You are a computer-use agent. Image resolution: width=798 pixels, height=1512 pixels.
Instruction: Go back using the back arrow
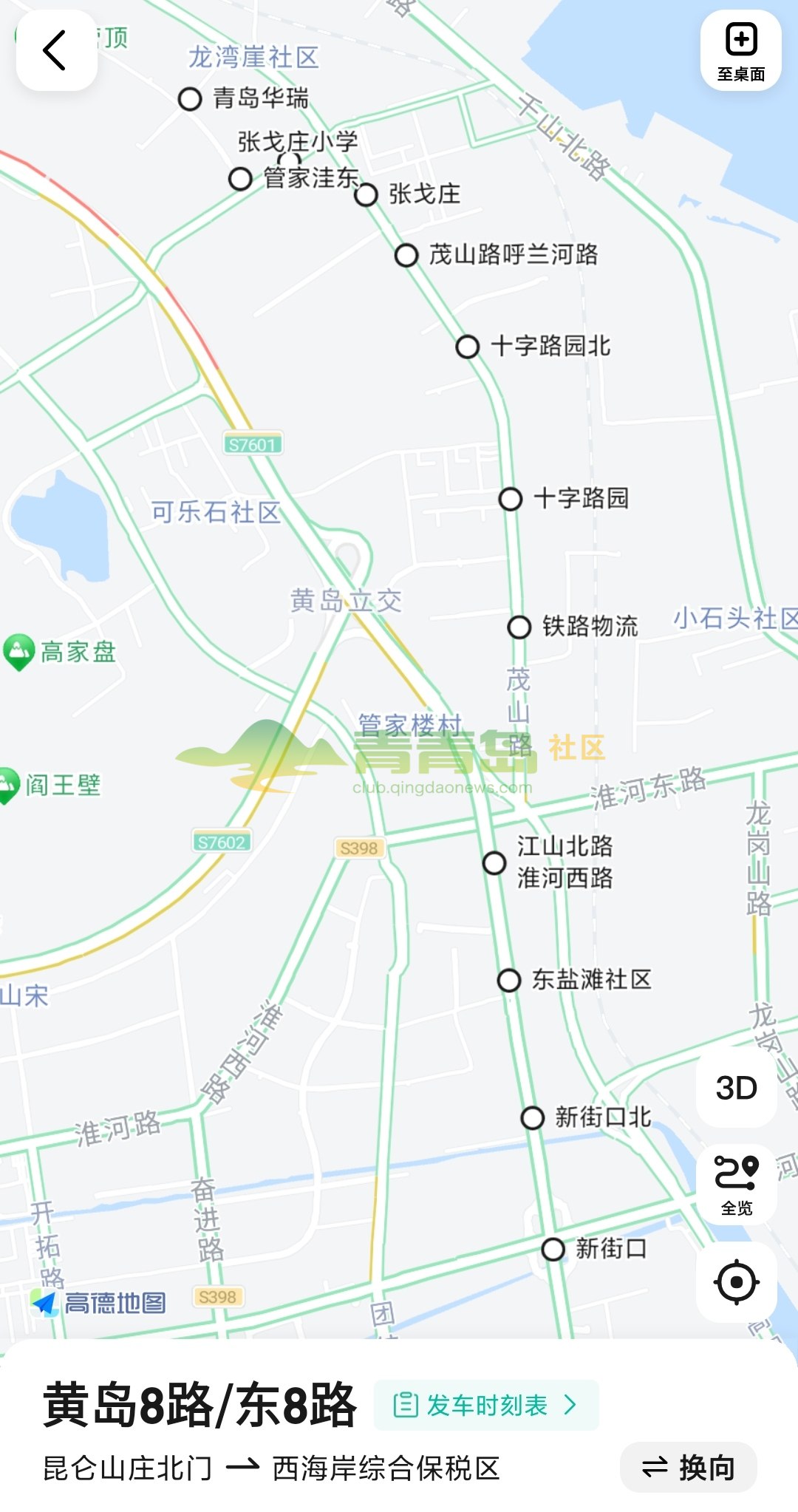[56, 50]
